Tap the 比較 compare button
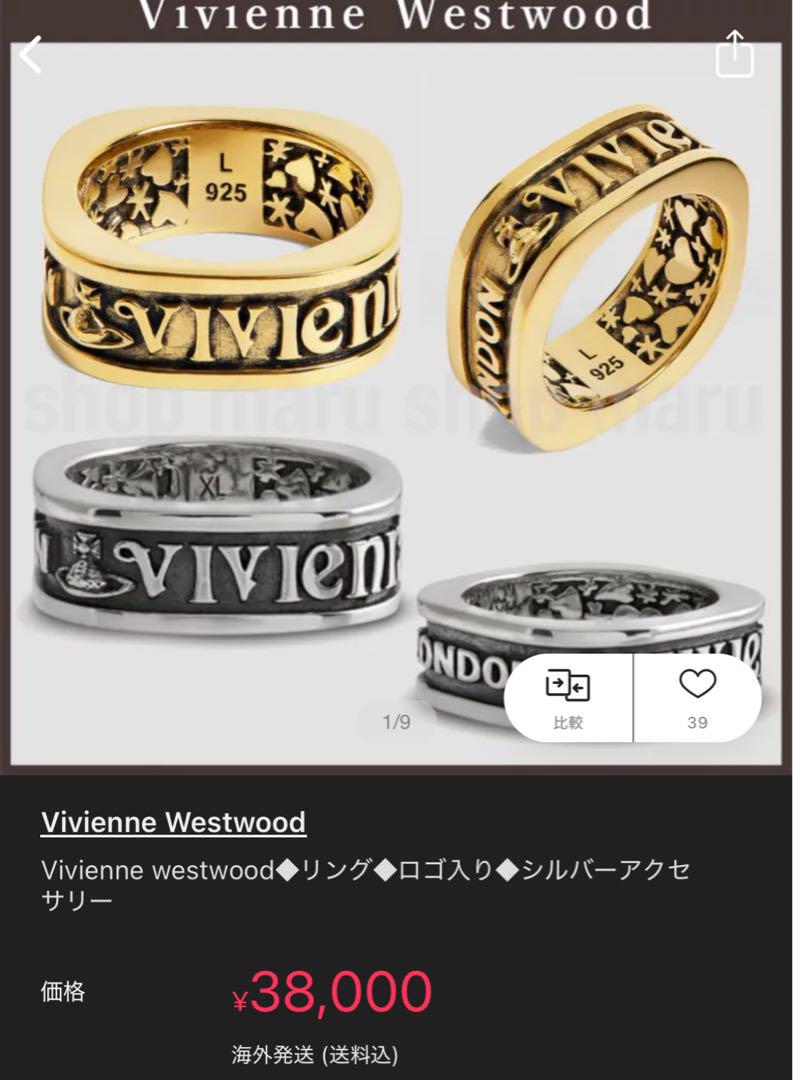The height and width of the screenshot is (1080, 793). [x=567, y=698]
